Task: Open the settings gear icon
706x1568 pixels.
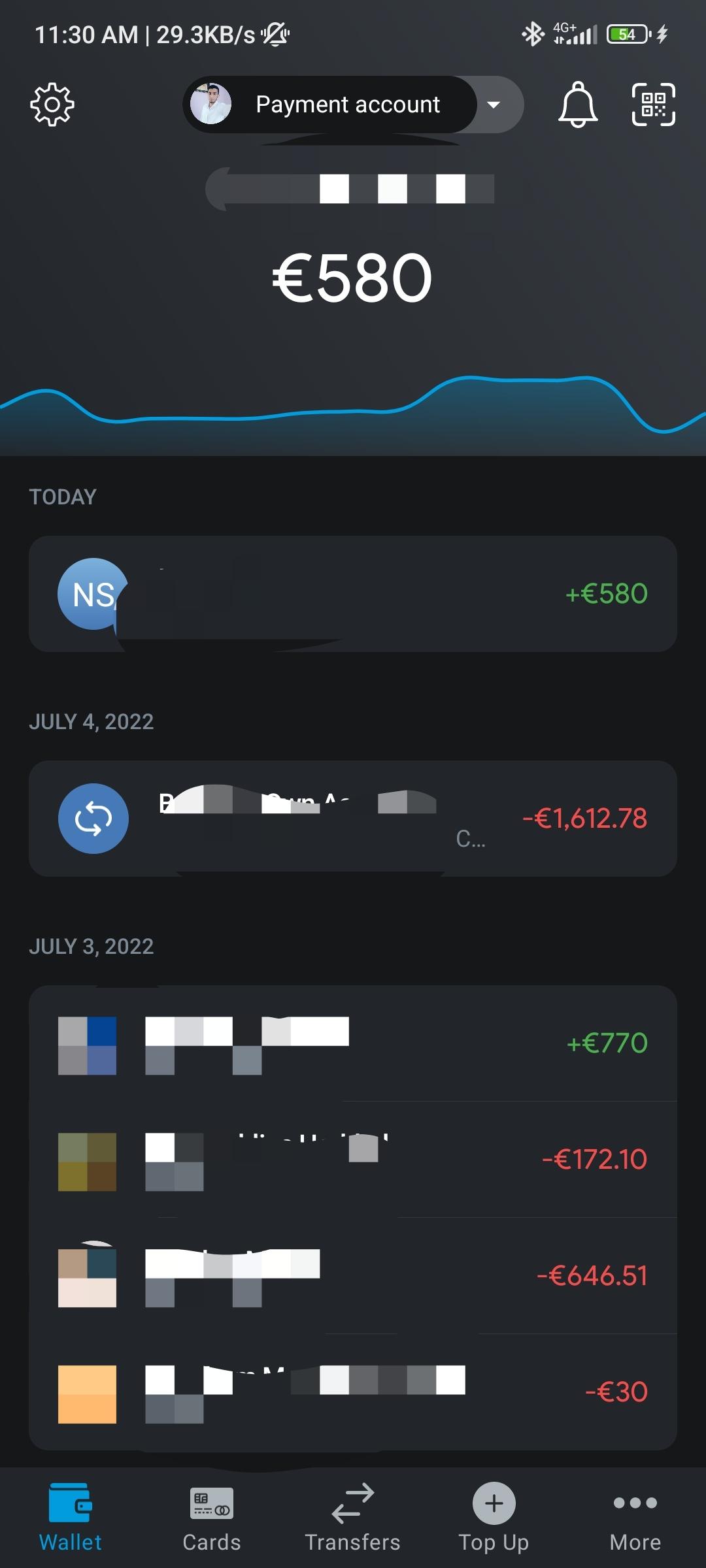Action: point(52,105)
